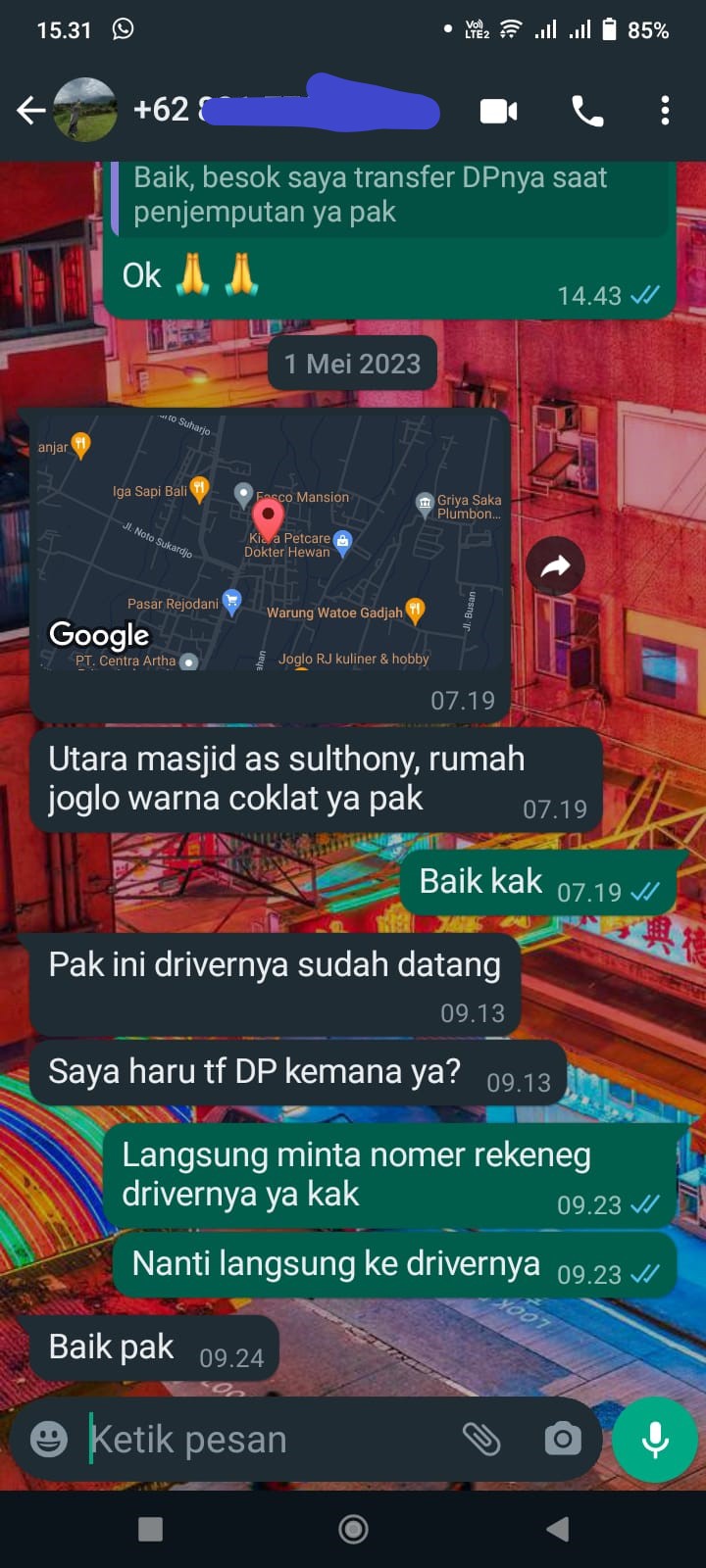Viewport: 706px width, 1568px height.
Task: Start a video call
Action: 498,111
